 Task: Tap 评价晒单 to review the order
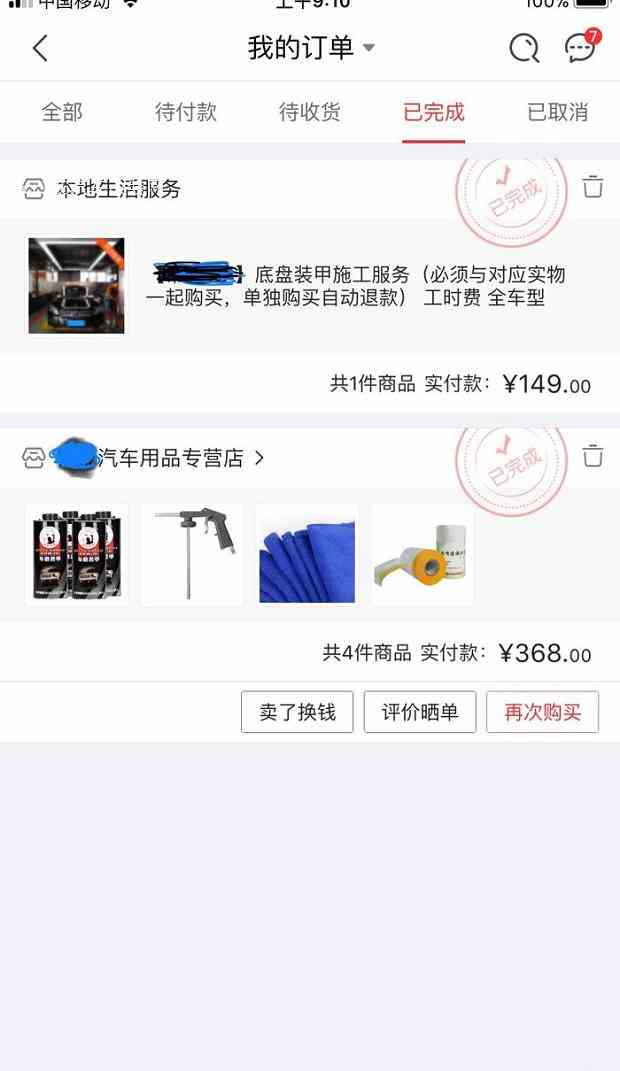coord(420,712)
